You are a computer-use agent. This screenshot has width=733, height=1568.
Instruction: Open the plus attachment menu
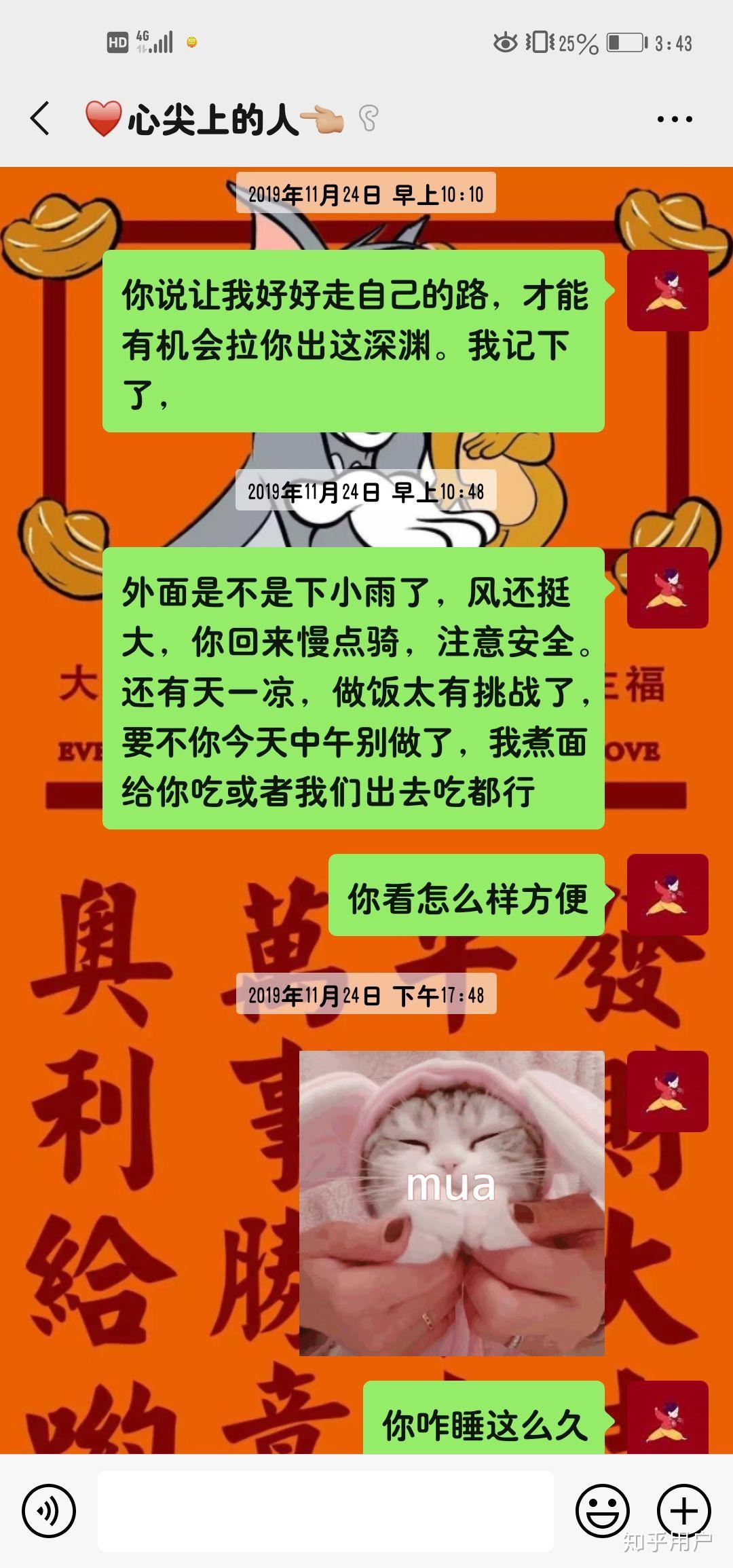click(x=683, y=1510)
